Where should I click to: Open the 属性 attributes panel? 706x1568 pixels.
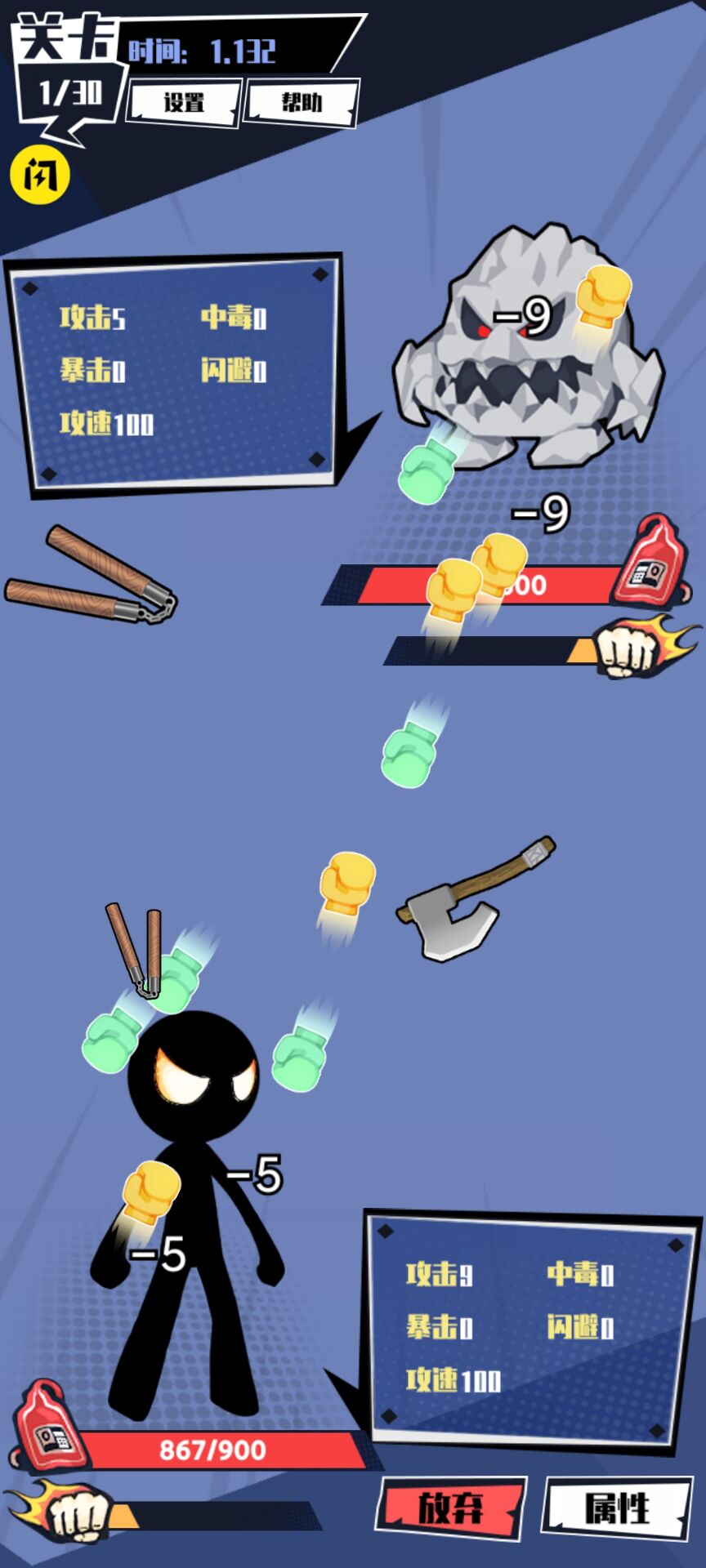click(x=617, y=1508)
